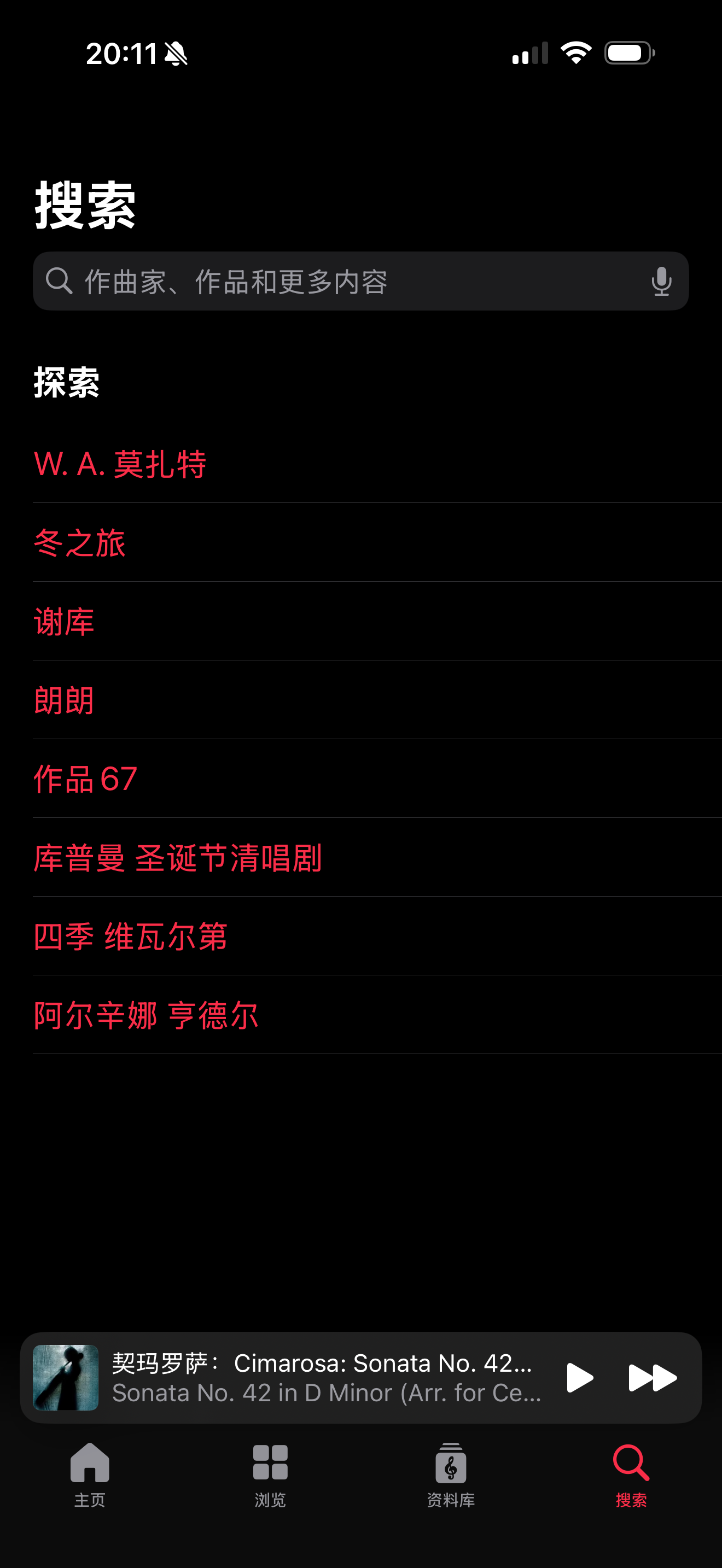Skip to the next track
The height and width of the screenshot is (1568, 722).
click(652, 1378)
